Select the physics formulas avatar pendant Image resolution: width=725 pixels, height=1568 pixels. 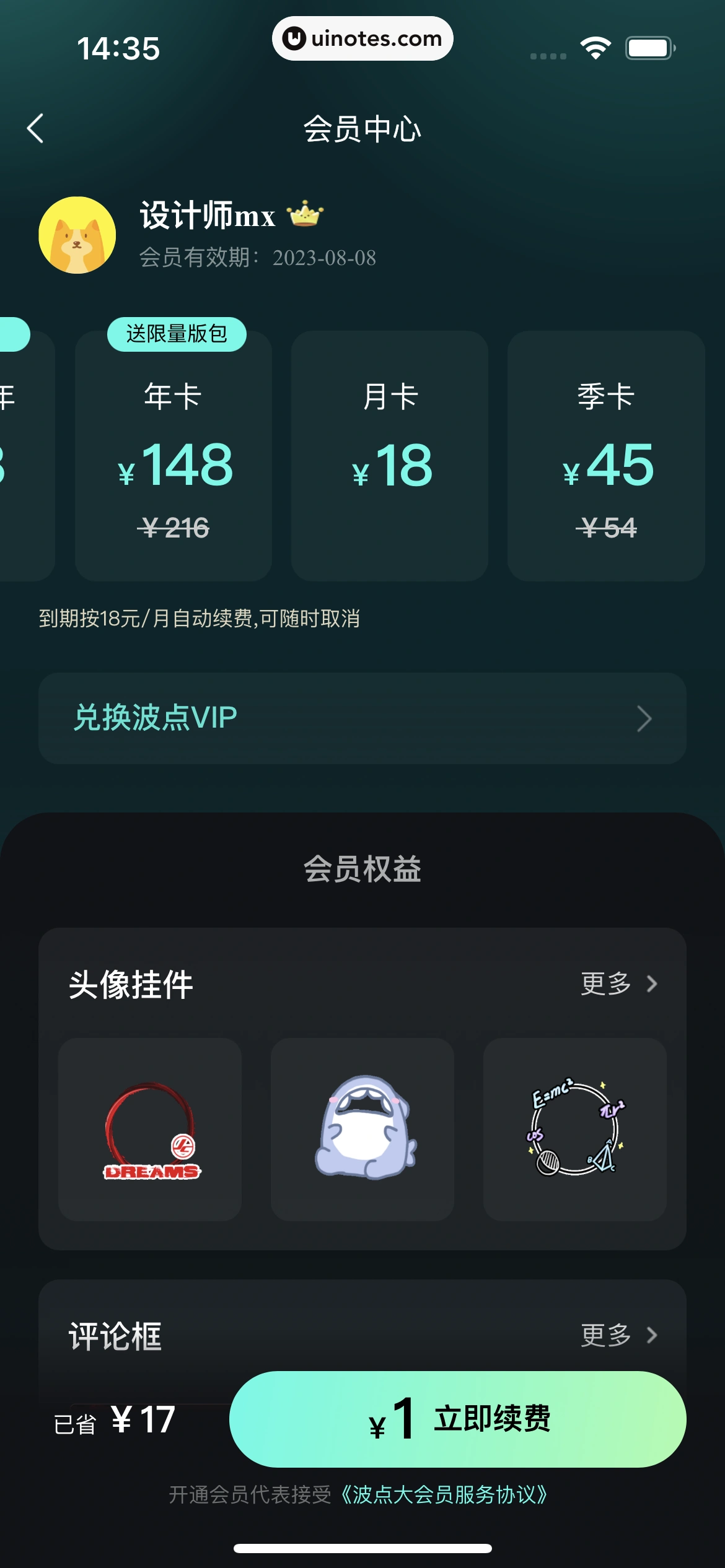tap(575, 1131)
